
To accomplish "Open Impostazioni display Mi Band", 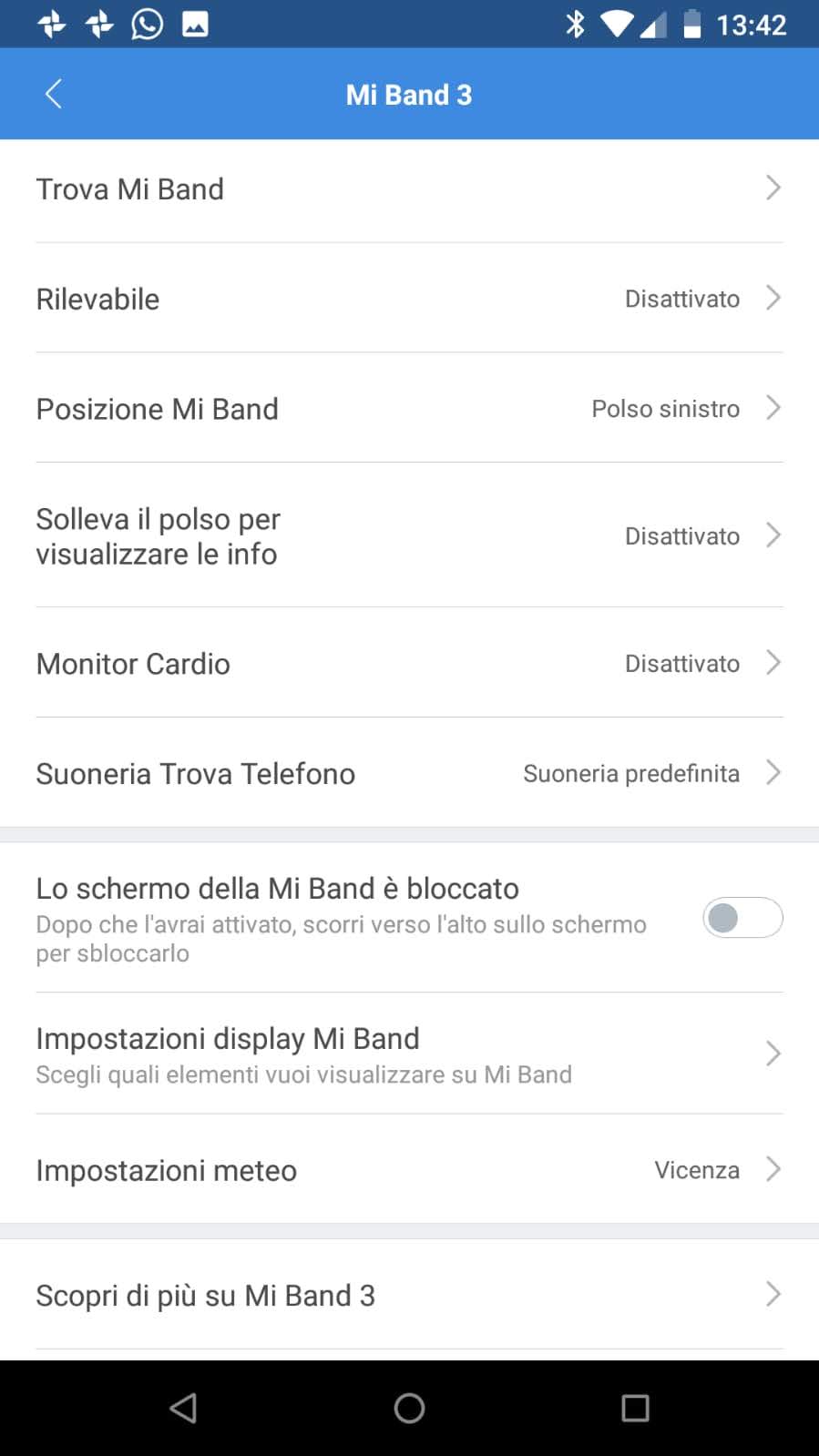I will pos(409,1054).
